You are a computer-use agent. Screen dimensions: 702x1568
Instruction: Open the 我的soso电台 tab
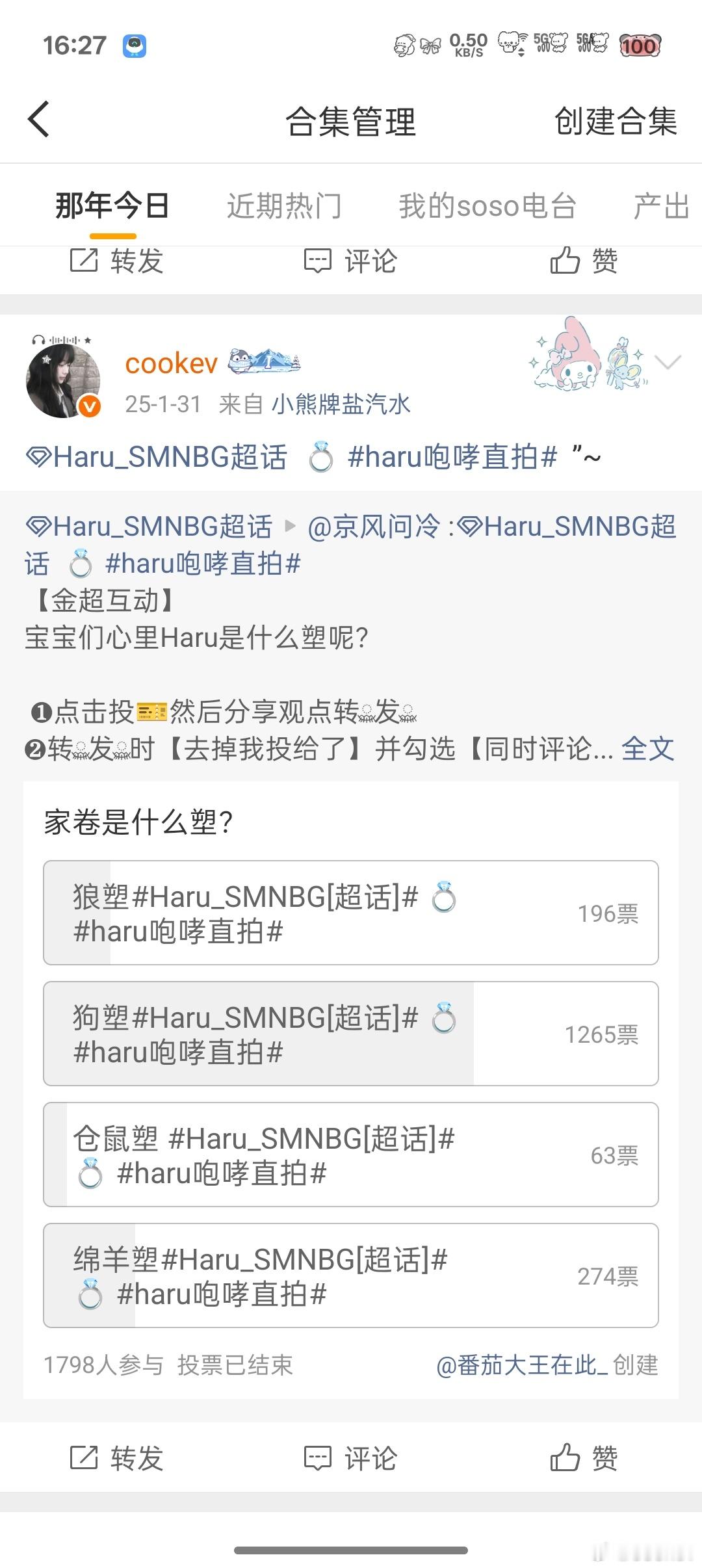[x=487, y=205]
